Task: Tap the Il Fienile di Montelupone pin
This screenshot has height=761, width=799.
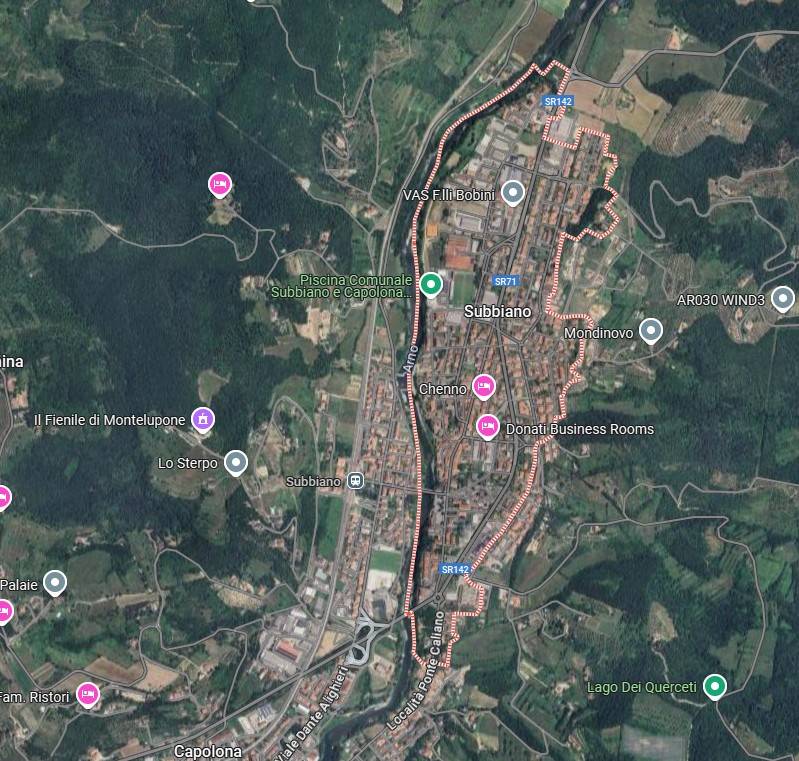Action: pos(203,419)
